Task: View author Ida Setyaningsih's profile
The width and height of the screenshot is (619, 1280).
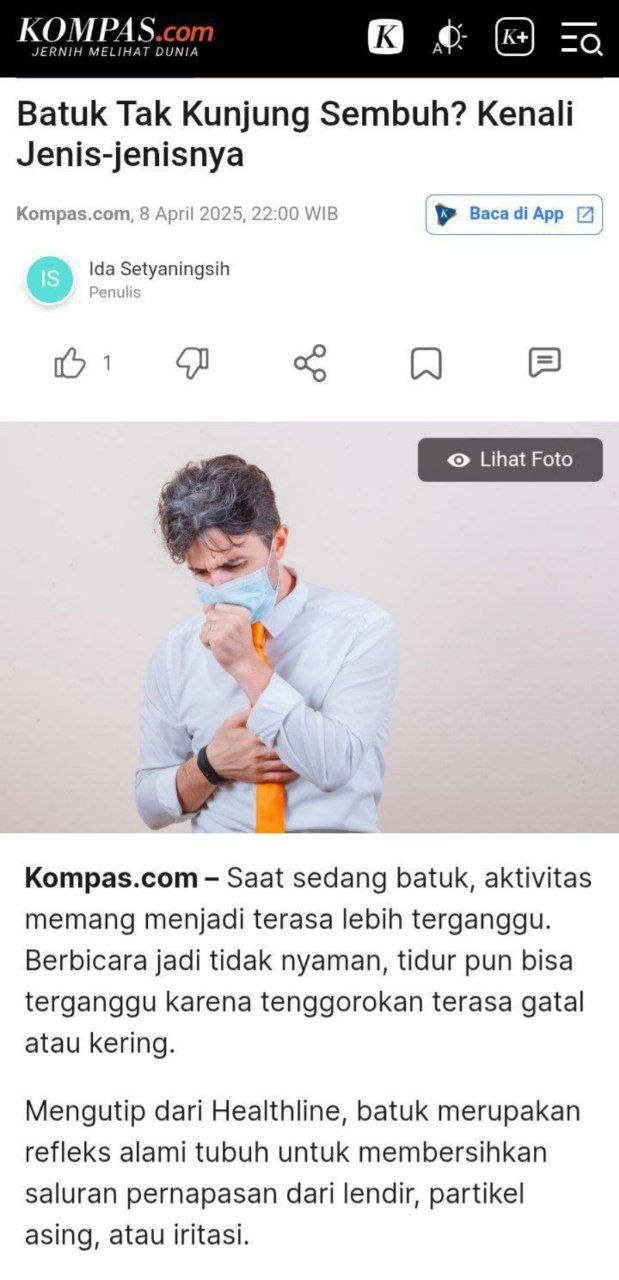Action: (x=158, y=269)
